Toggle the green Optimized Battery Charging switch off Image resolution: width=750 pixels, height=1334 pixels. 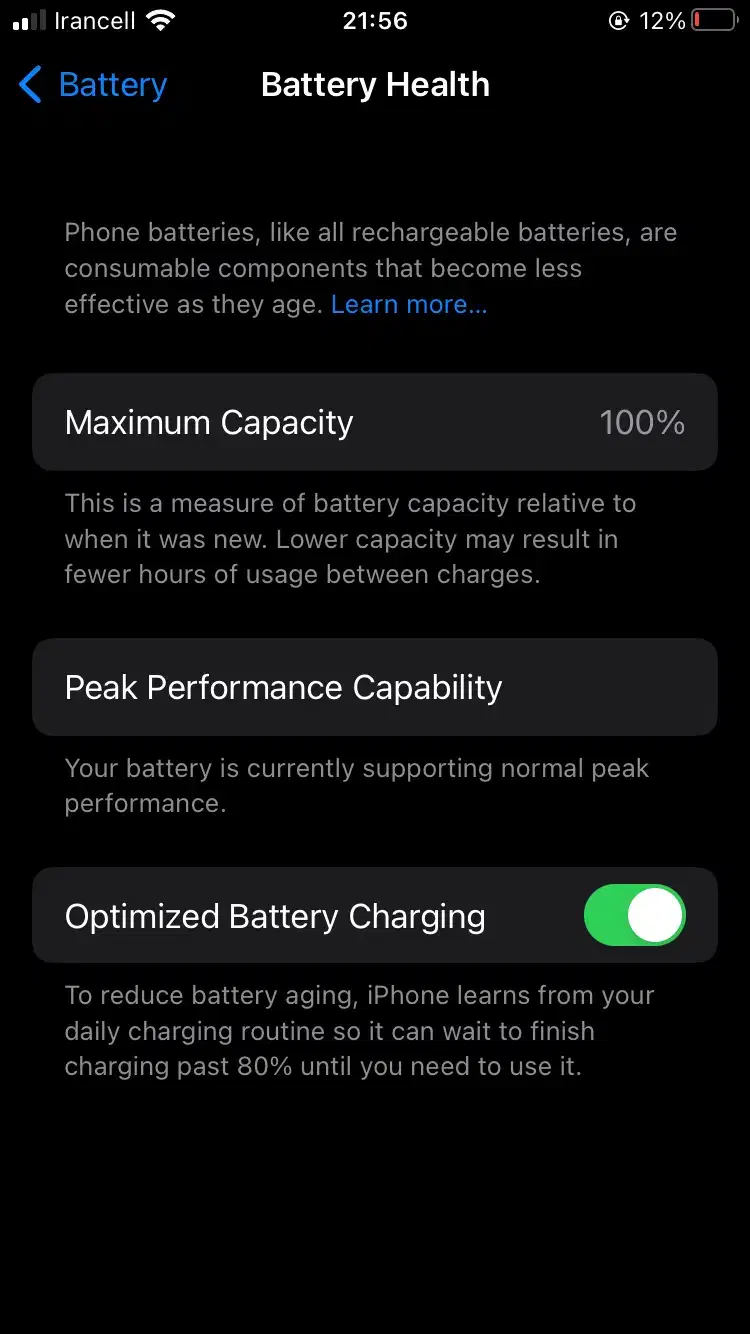[635, 915]
